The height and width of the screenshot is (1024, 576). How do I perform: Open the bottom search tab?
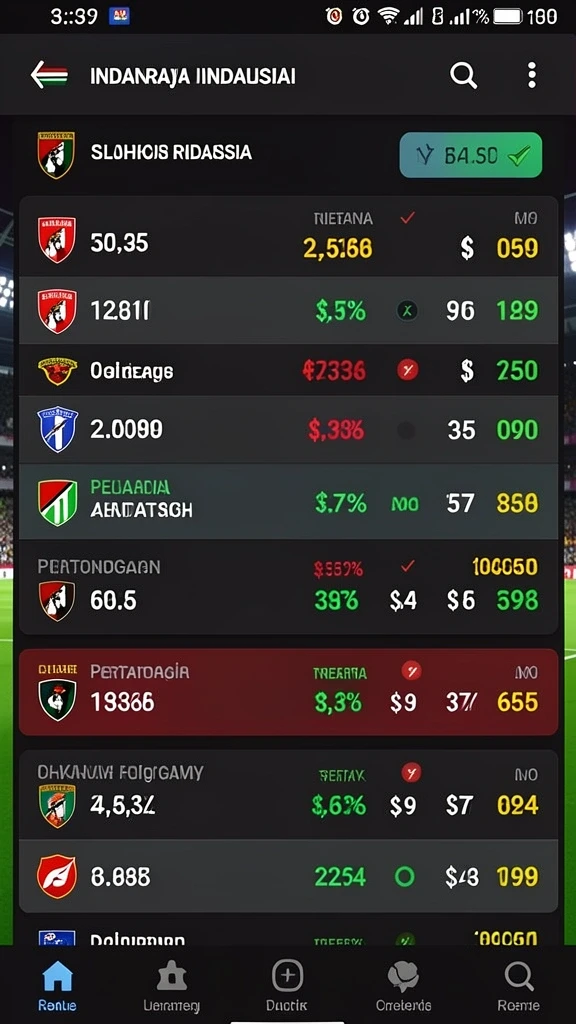[519, 986]
